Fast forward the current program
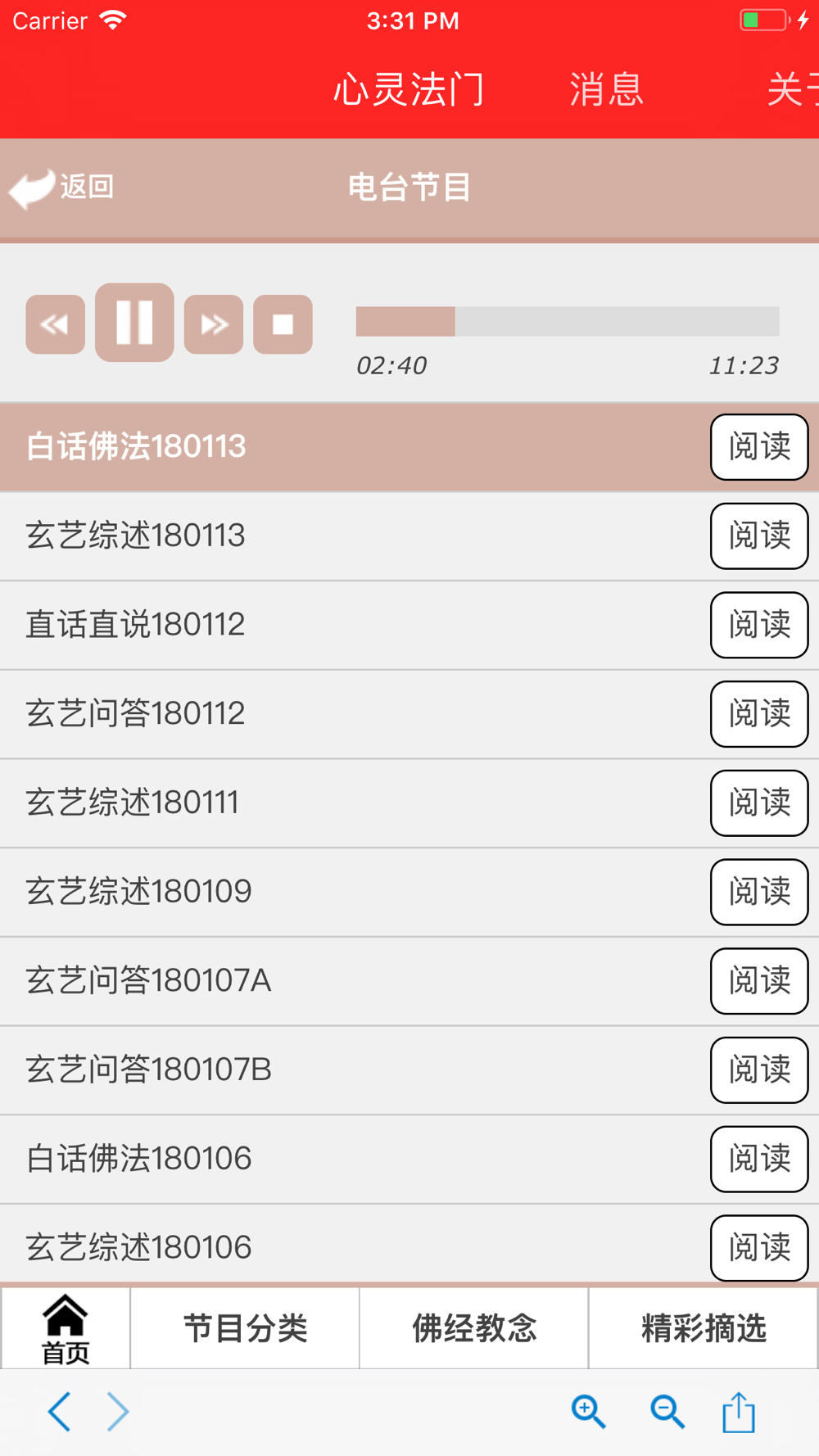Image resolution: width=819 pixels, height=1456 pixels. 214,324
